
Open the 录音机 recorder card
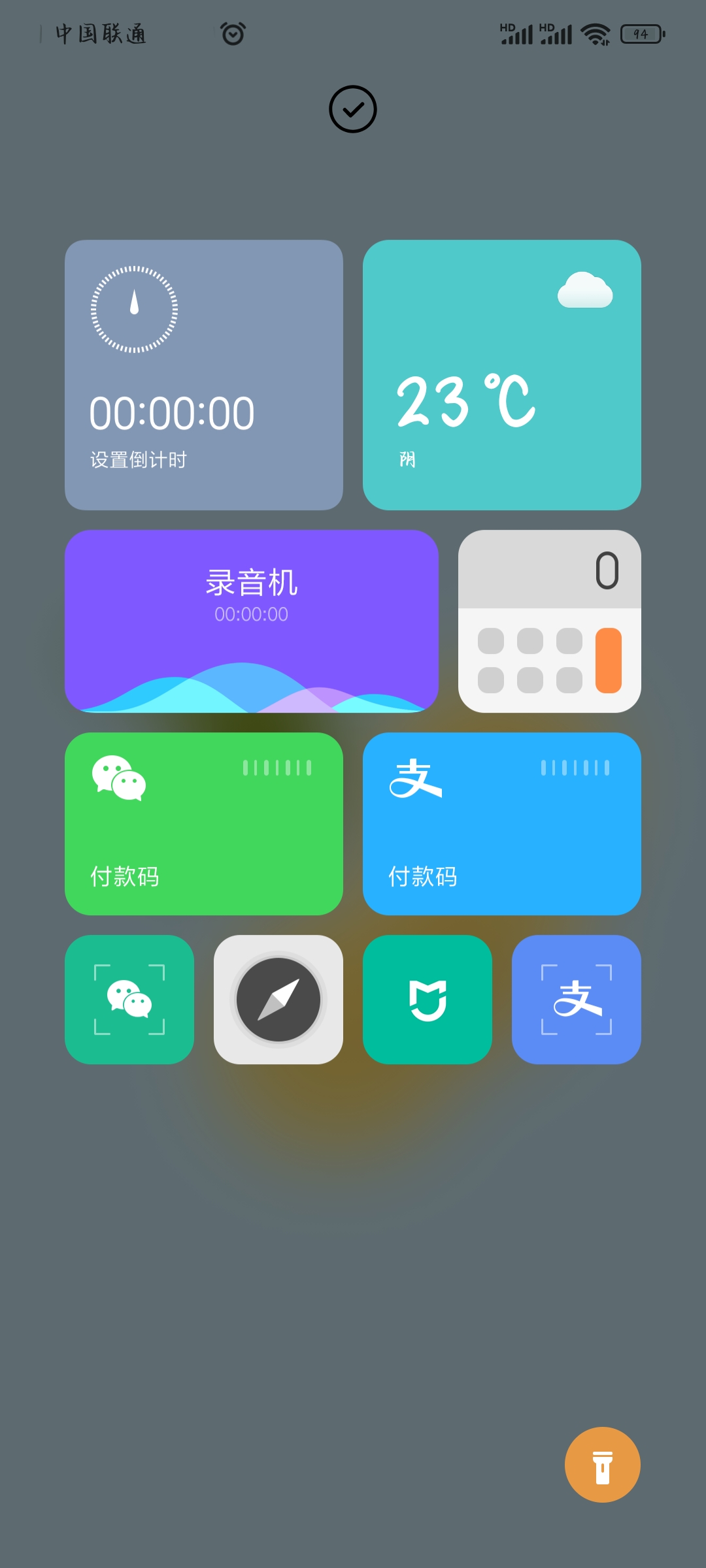click(252, 621)
